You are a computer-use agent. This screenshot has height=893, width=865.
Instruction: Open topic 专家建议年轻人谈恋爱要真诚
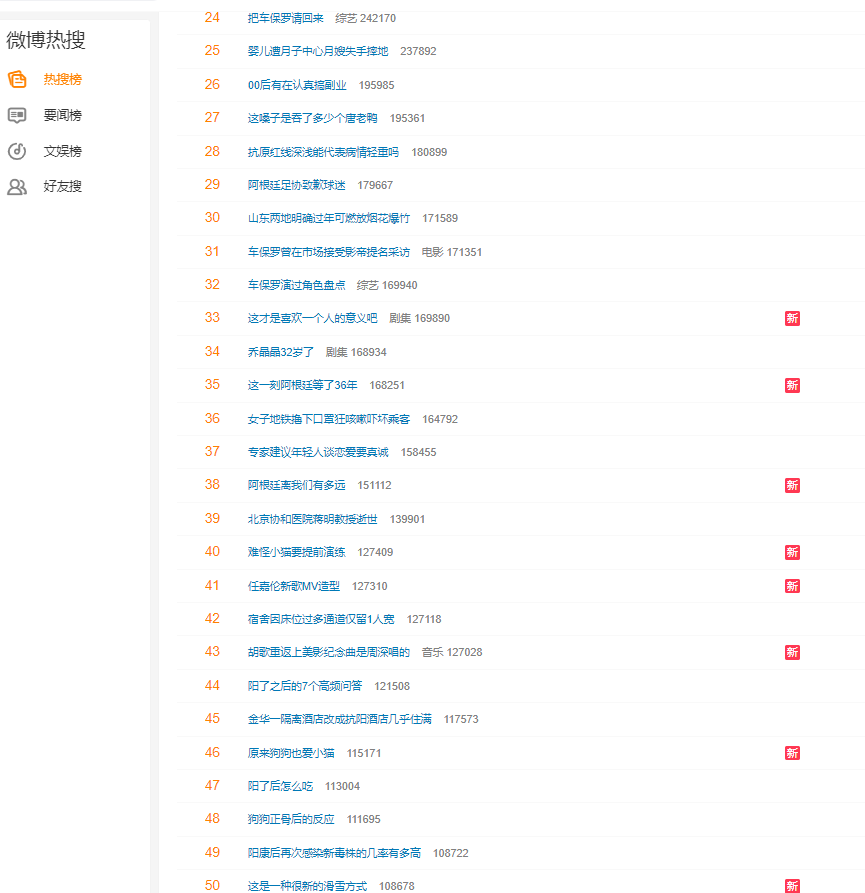(318, 452)
